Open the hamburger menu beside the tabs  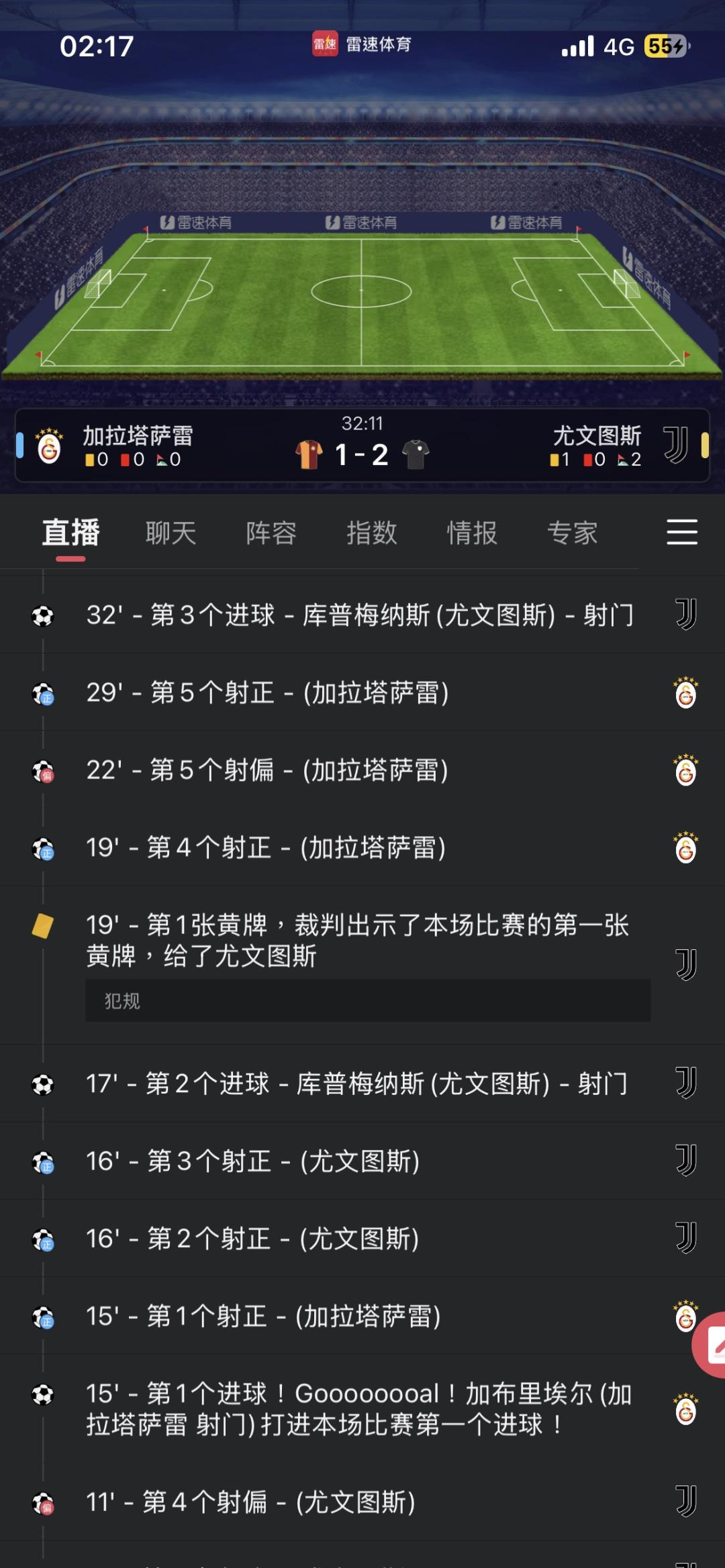[x=681, y=532]
